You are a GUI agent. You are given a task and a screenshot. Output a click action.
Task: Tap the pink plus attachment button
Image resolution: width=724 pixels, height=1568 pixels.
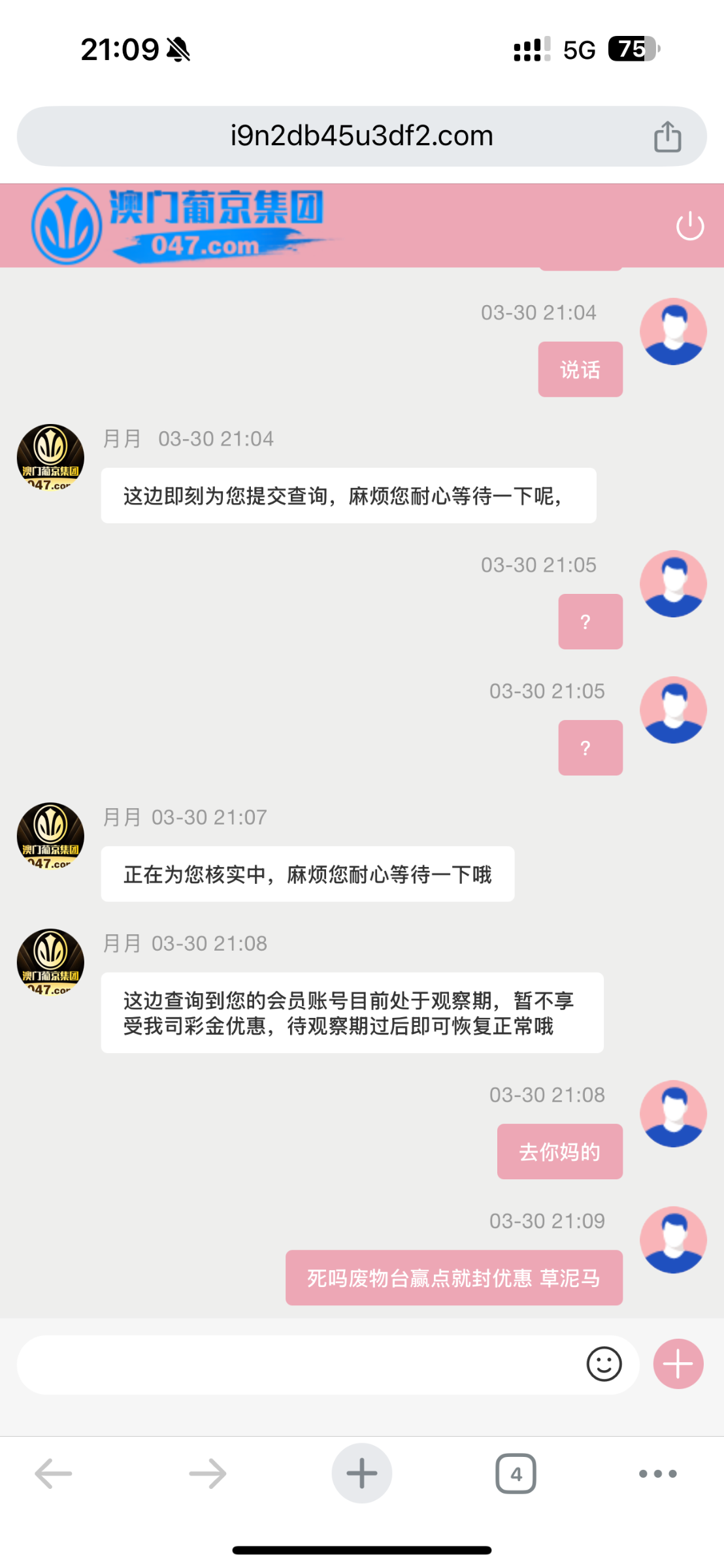(678, 1364)
